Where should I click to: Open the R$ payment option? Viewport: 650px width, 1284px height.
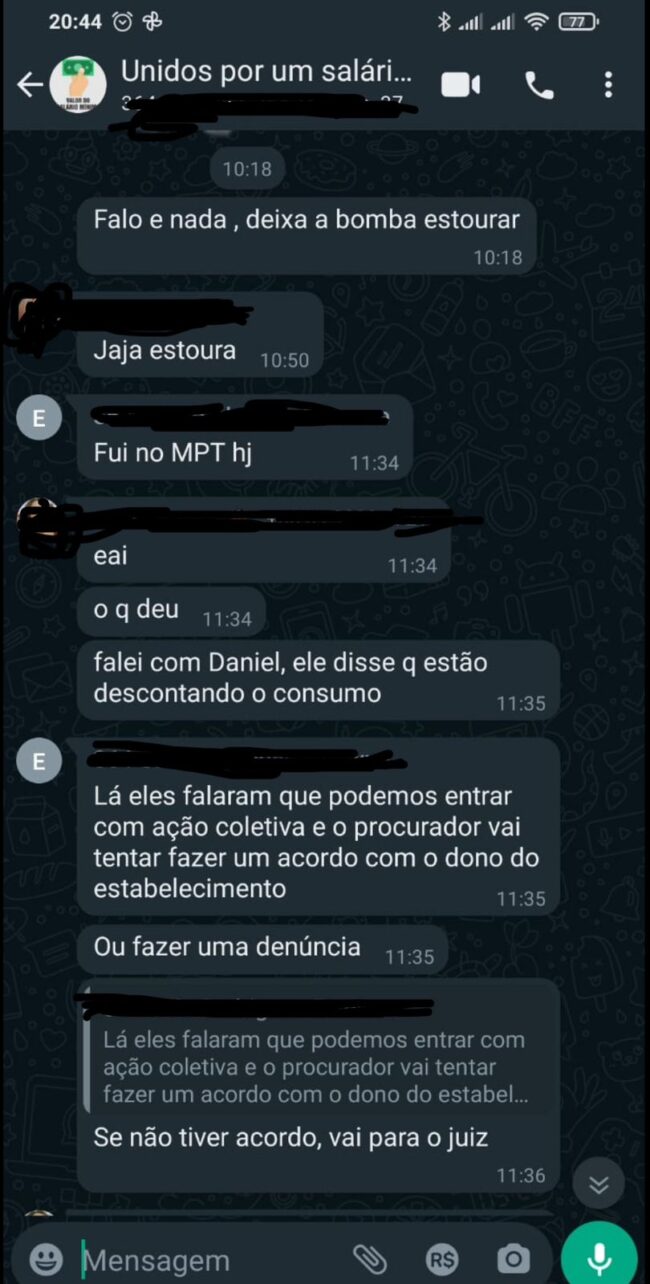click(x=442, y=1259)
